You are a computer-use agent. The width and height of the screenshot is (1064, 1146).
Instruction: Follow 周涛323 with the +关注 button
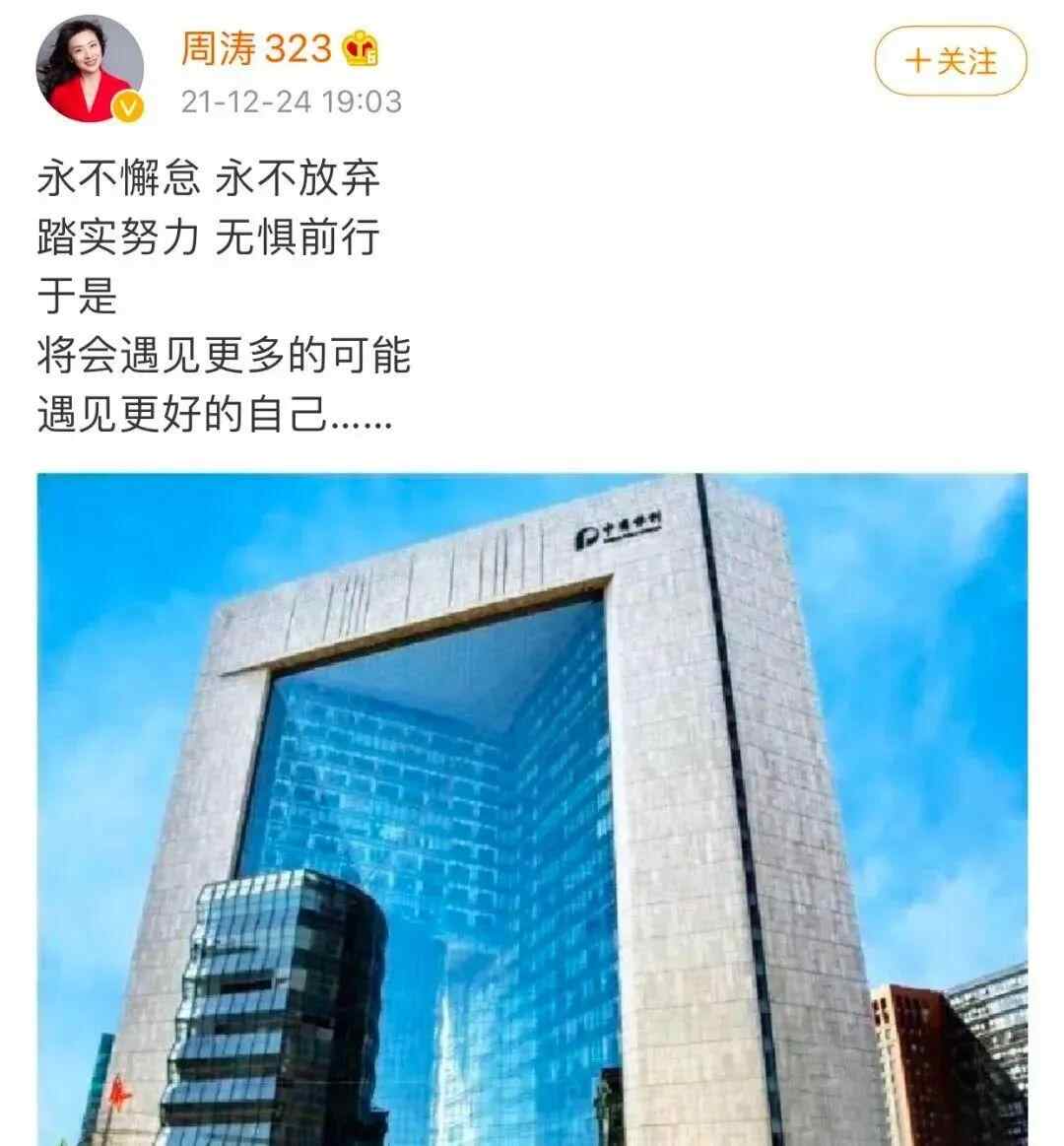click(x=950, y=61)
